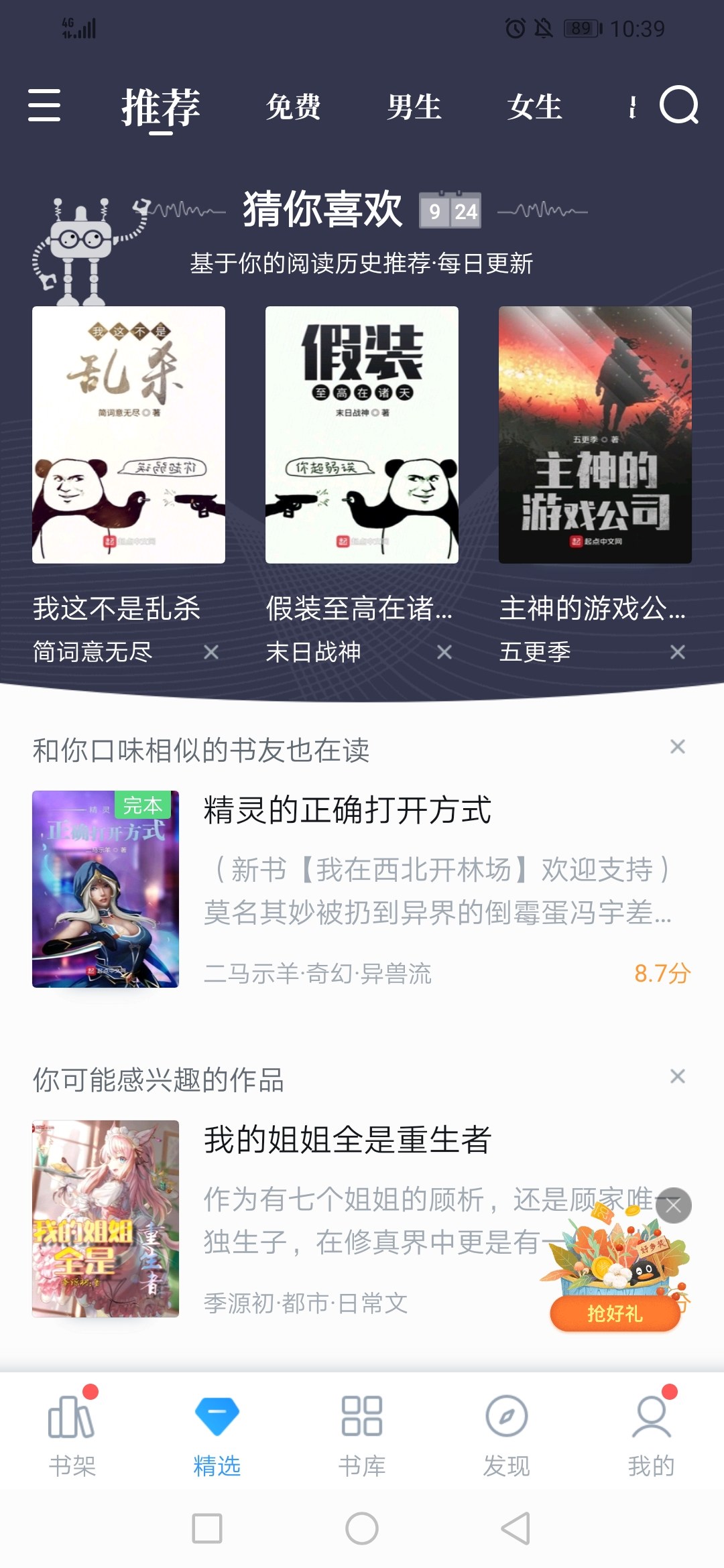Switch to the 免费 tab

(x=293, y=107)
